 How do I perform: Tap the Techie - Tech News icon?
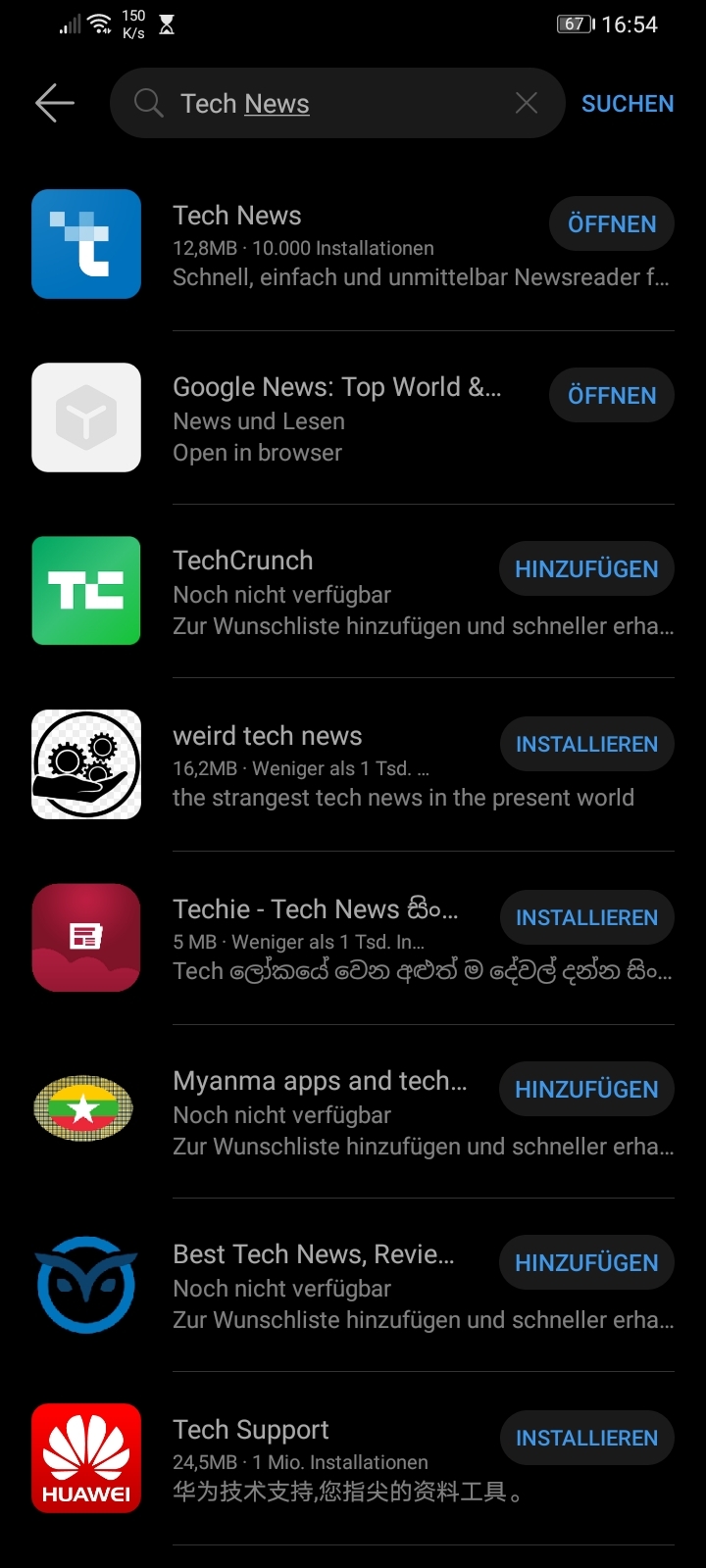86,938
